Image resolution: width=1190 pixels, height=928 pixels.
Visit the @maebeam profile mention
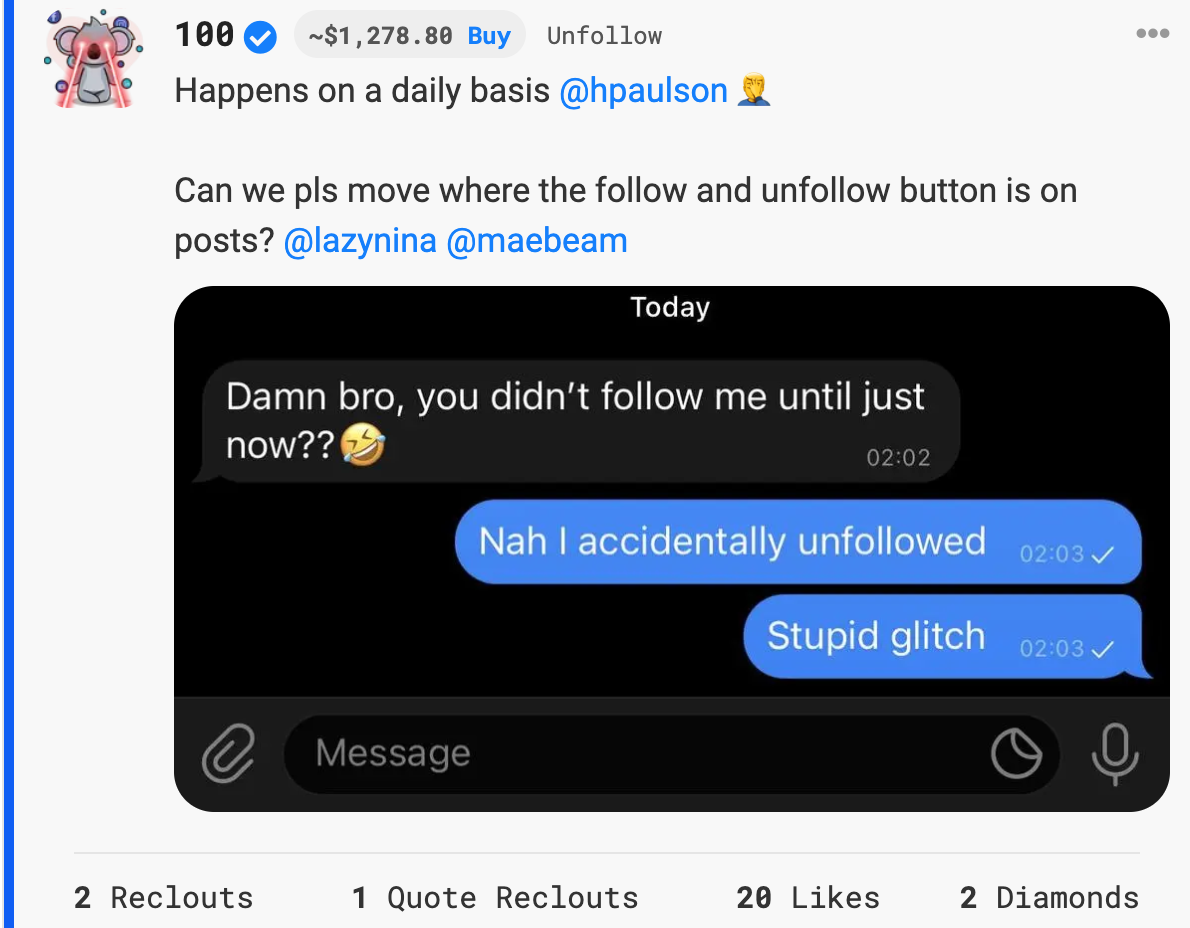coord(537,241)
